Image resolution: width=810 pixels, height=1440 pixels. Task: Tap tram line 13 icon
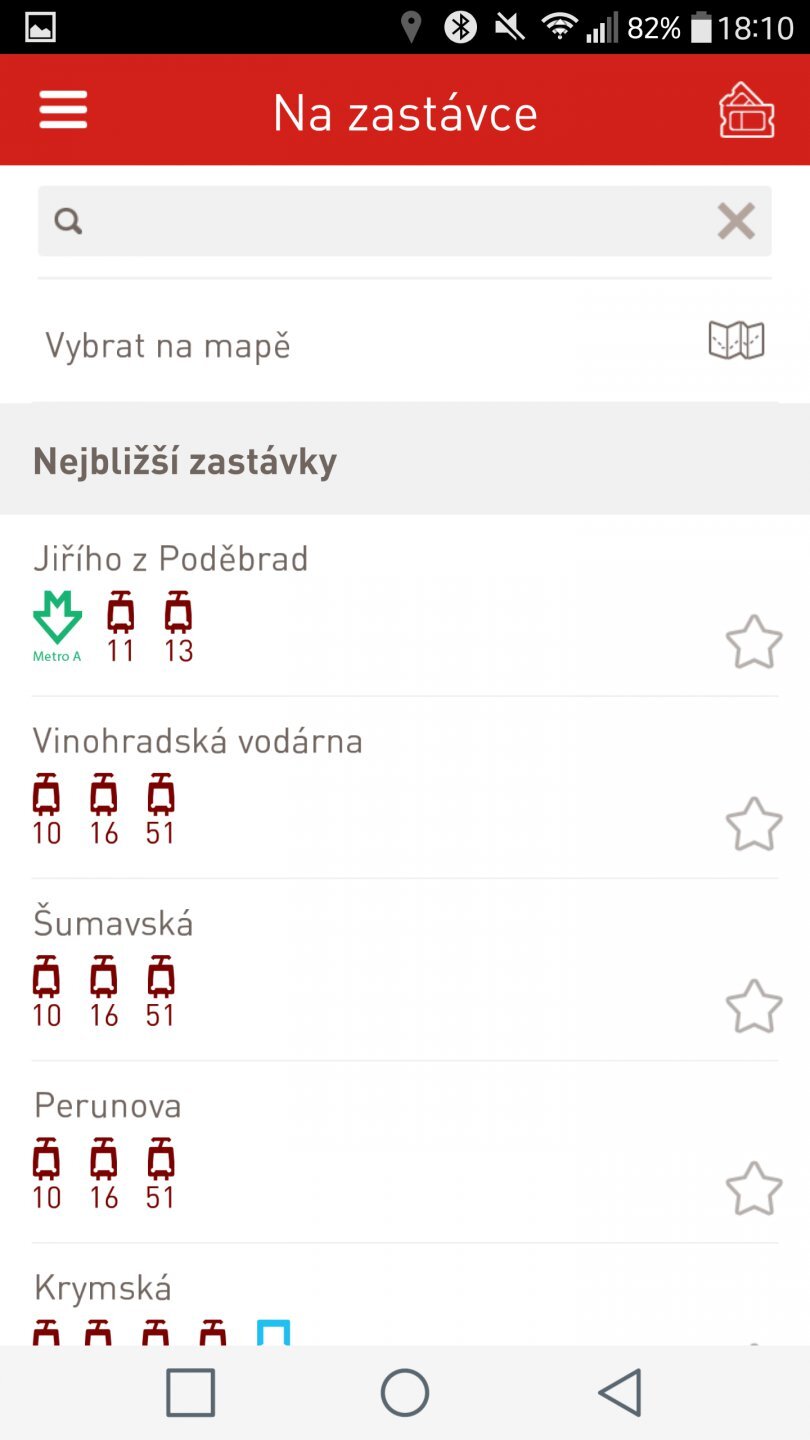point(178,620)
